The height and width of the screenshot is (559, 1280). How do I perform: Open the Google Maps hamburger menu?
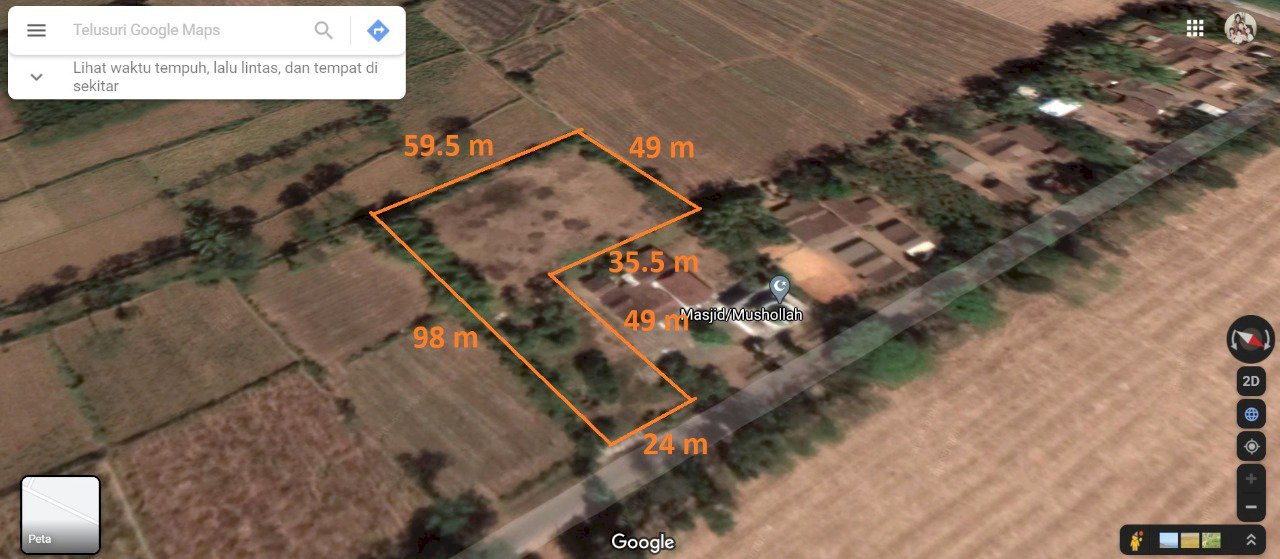pos(36,30)
